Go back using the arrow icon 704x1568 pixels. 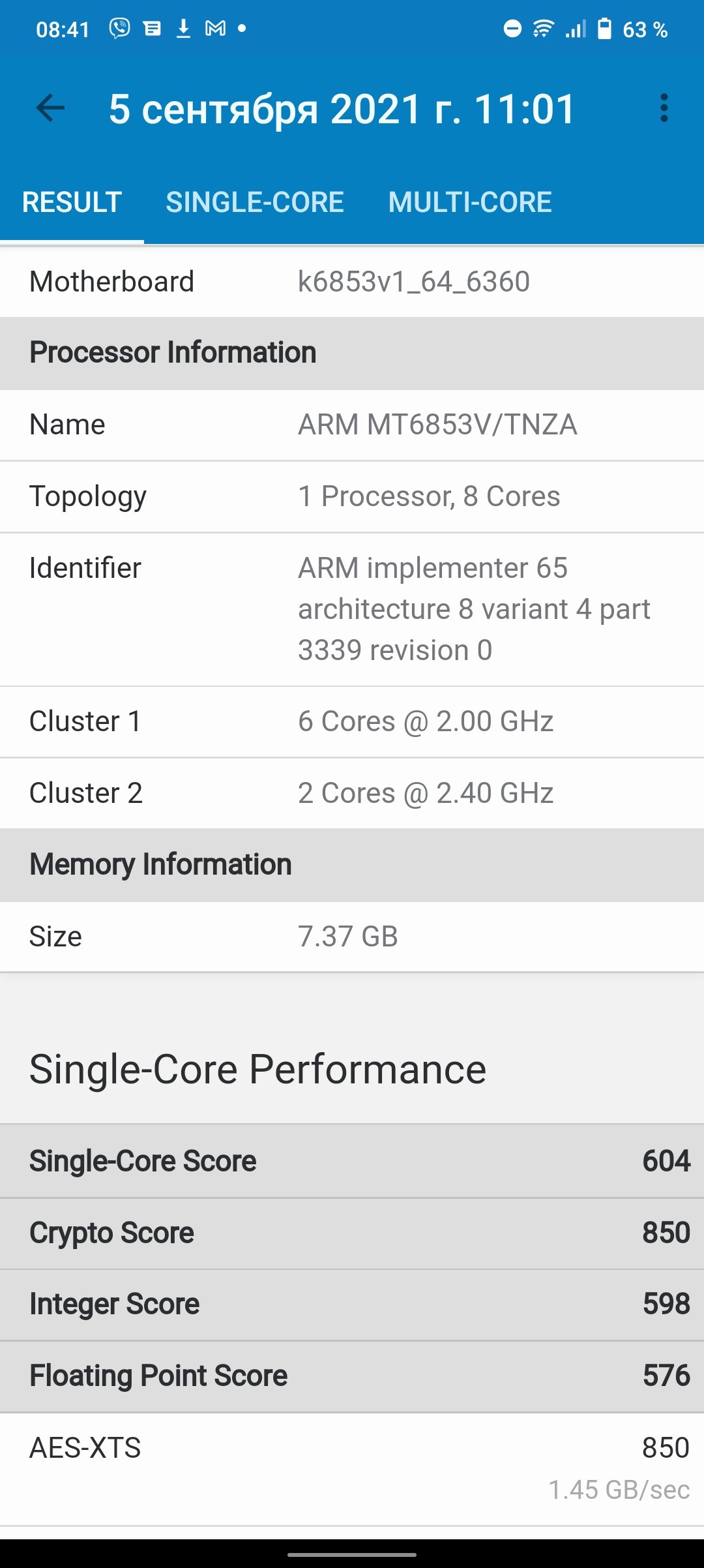point(50,108)
